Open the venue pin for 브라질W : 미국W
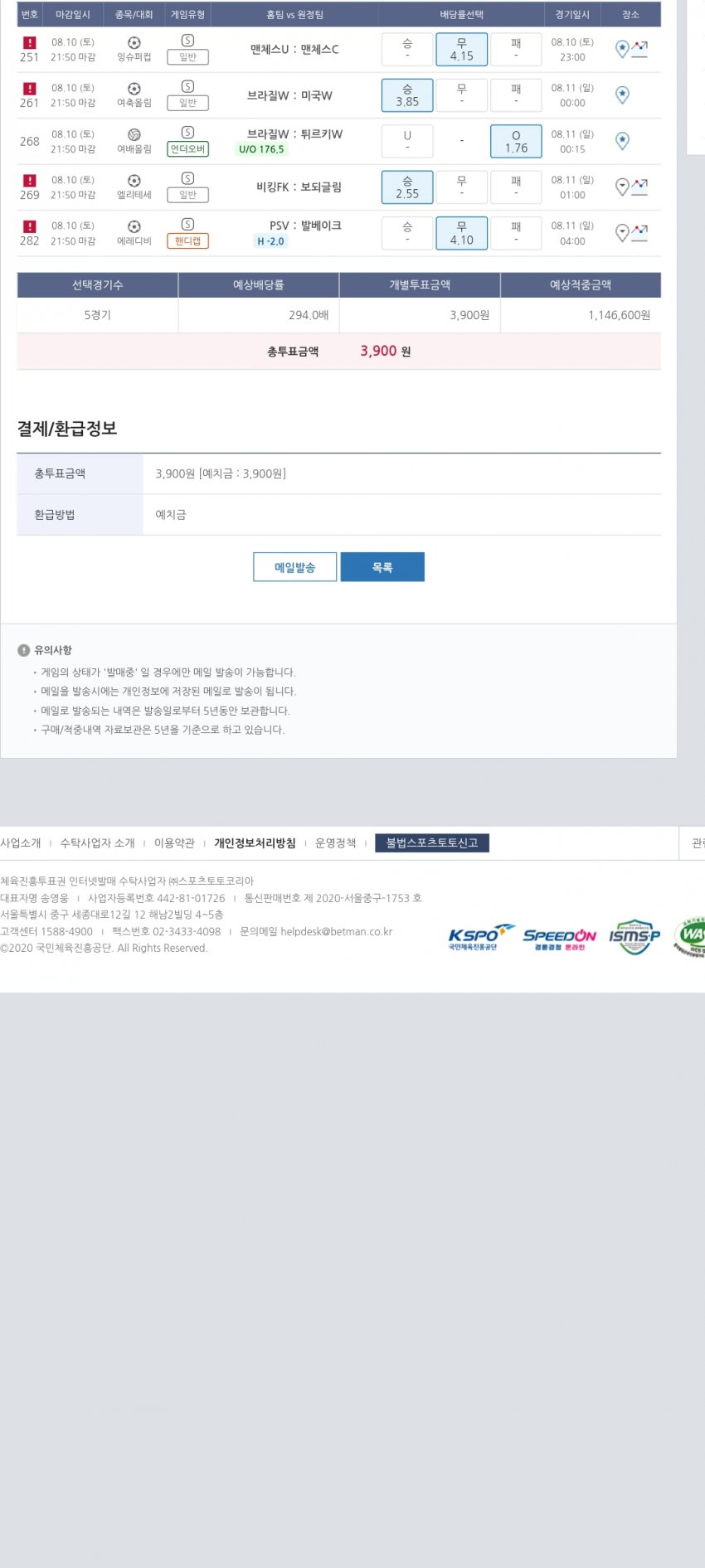Screen dimensions: 705x1568 (622, 95)
